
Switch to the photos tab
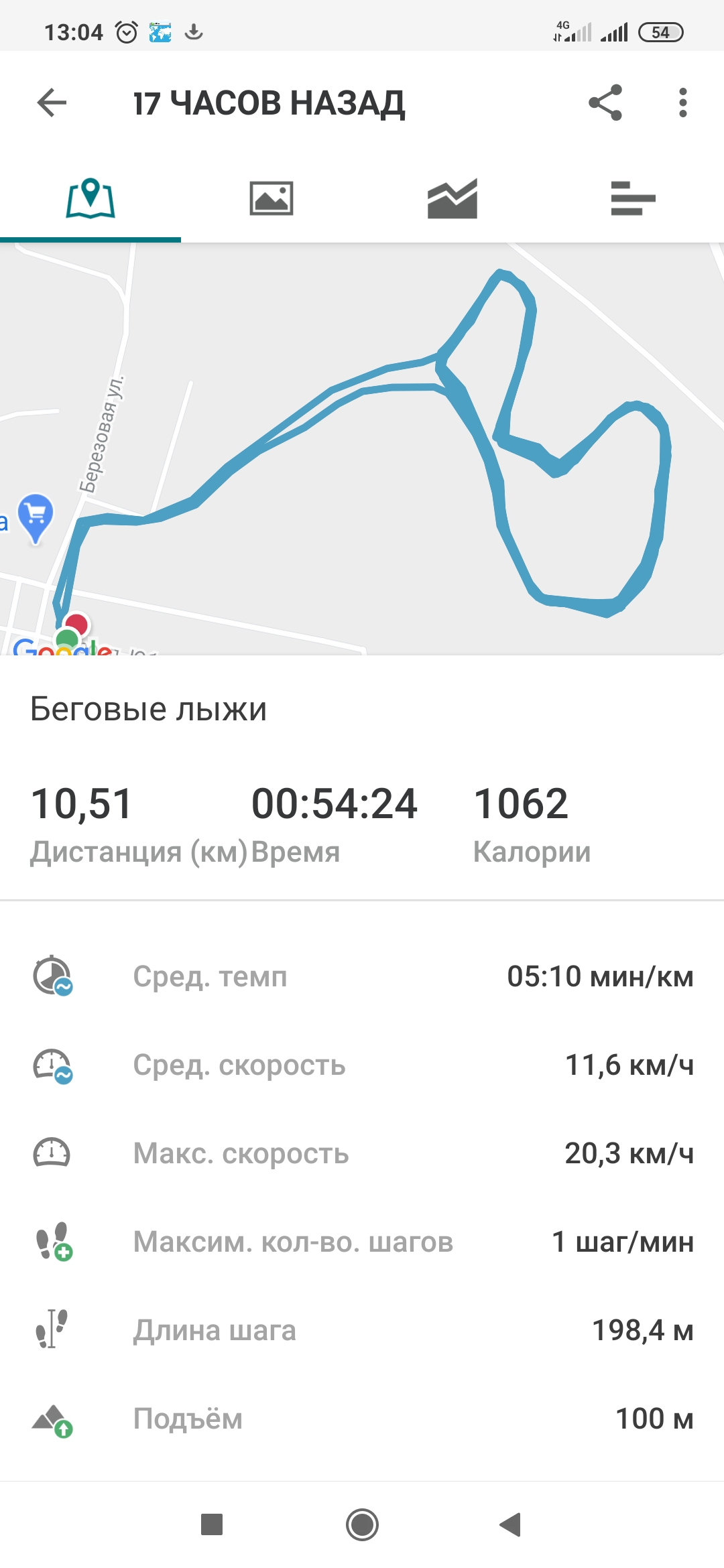click(271, 198)
